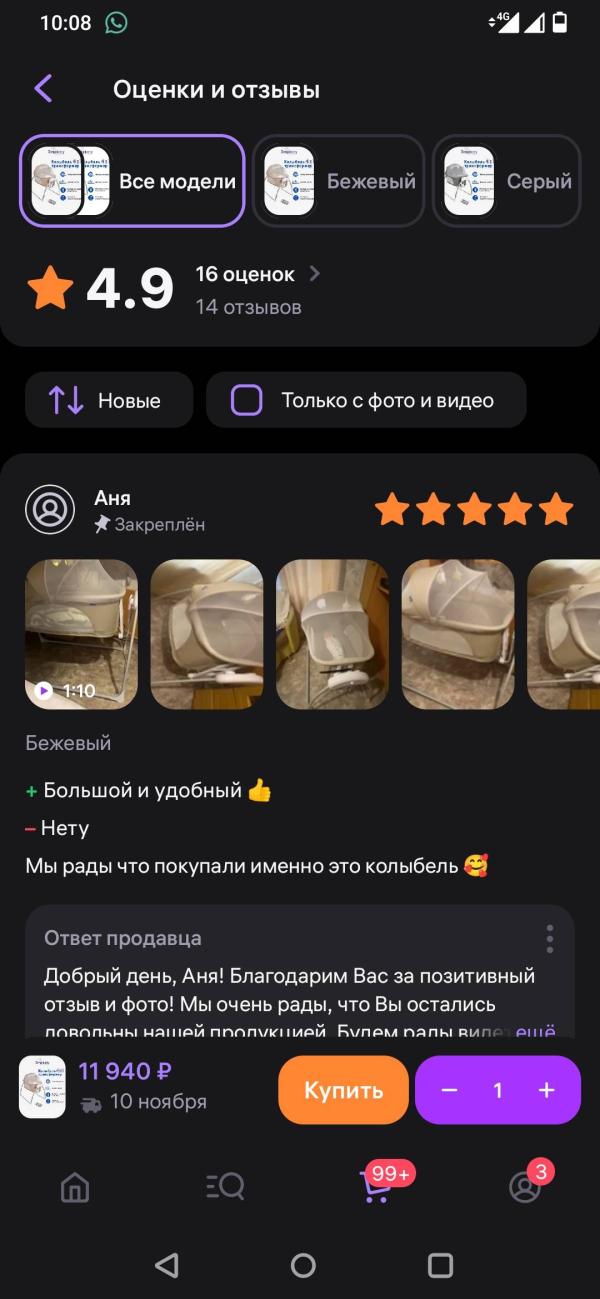Open product thumbnail beside the 11 940 ₽ price
Image resolution: width=600 pixels, height=1299 pixels.
coord(42,1087)
